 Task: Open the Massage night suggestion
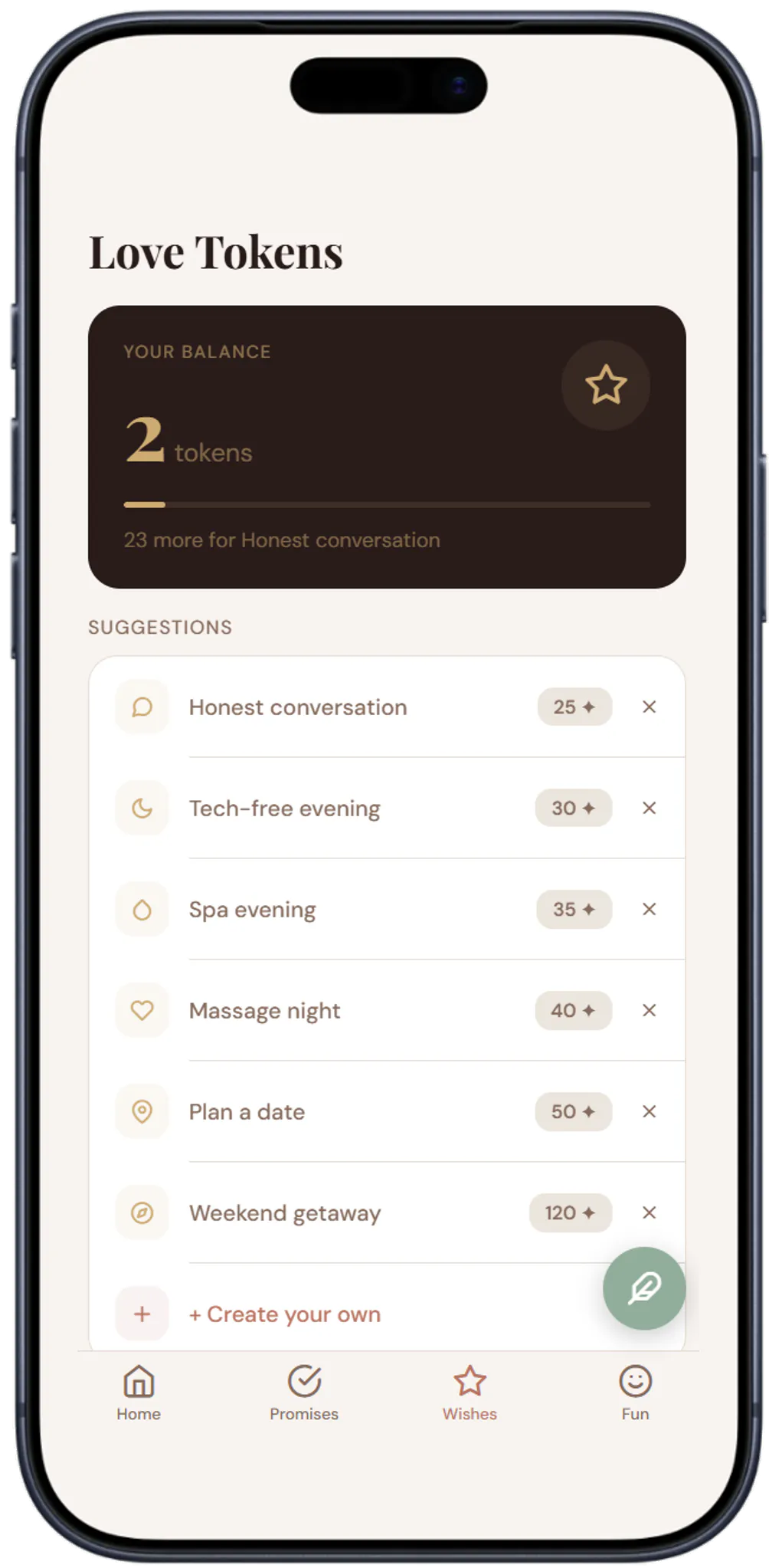[363, 1010]
